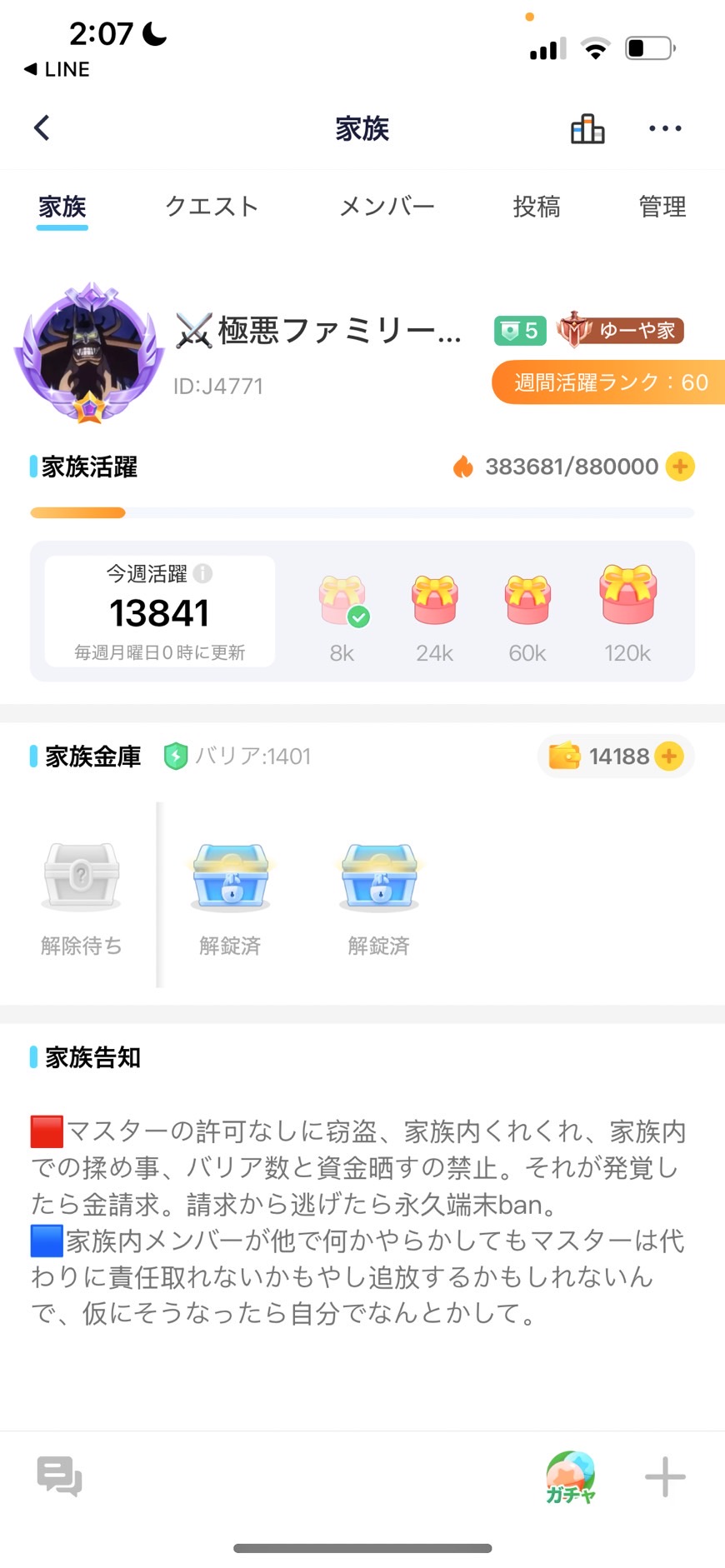This screenshot has width=725, height=1568.
Task: Add coins via the 14188 plus button
Action: [668, 757]
